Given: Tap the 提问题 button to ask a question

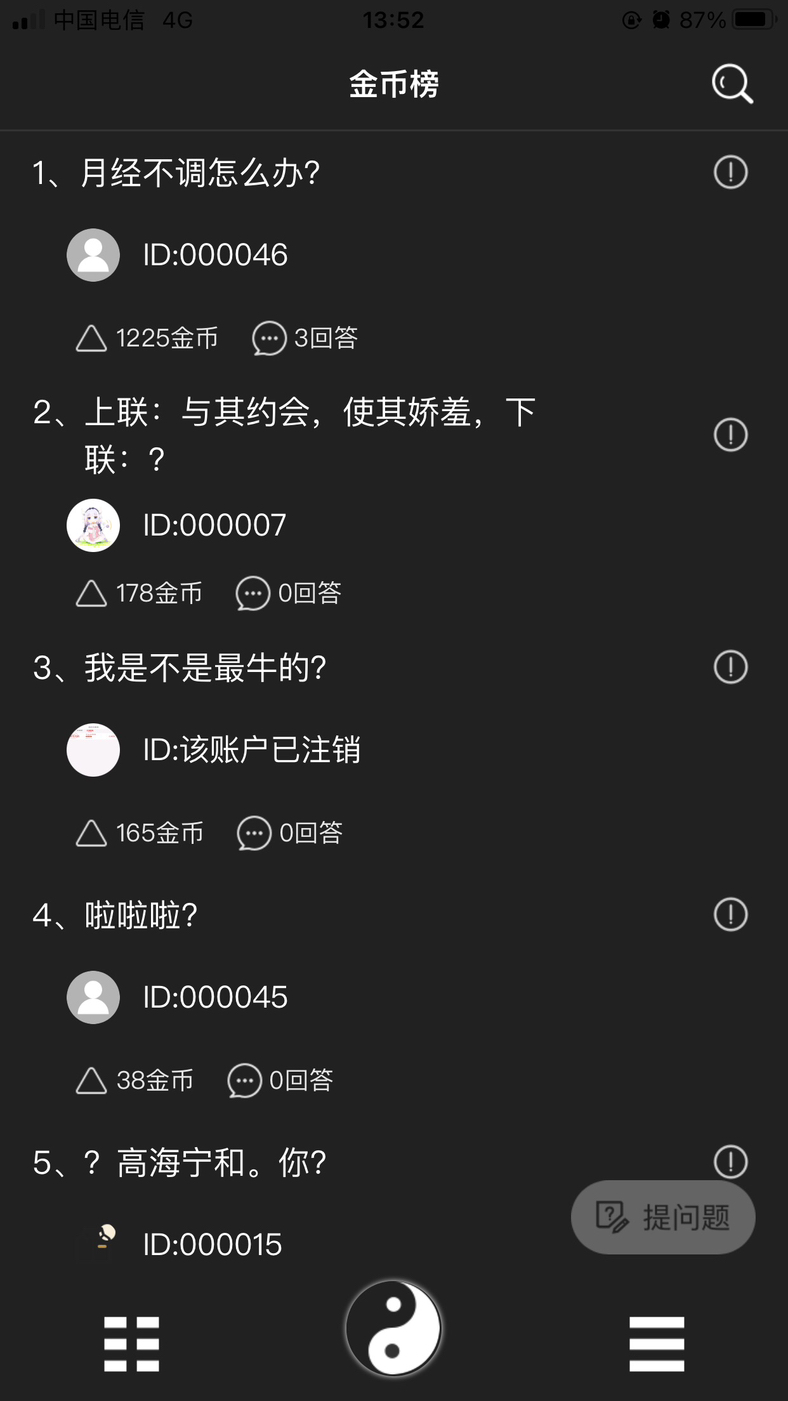Looking at the screenshot, I should pyautogui.click(x=663, y=1217).
